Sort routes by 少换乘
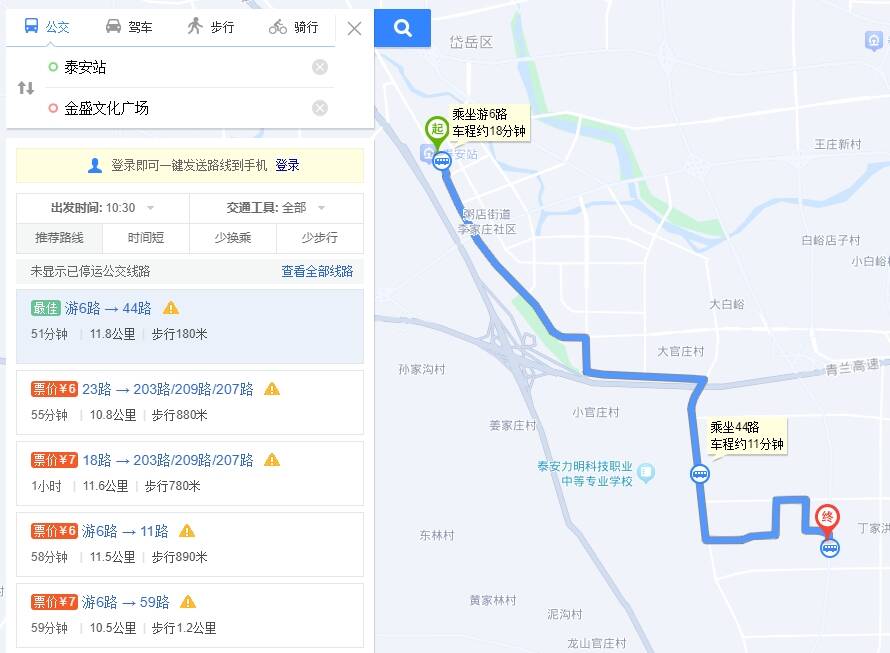This screenshot has width=890, height=653. tap(233, 238)
